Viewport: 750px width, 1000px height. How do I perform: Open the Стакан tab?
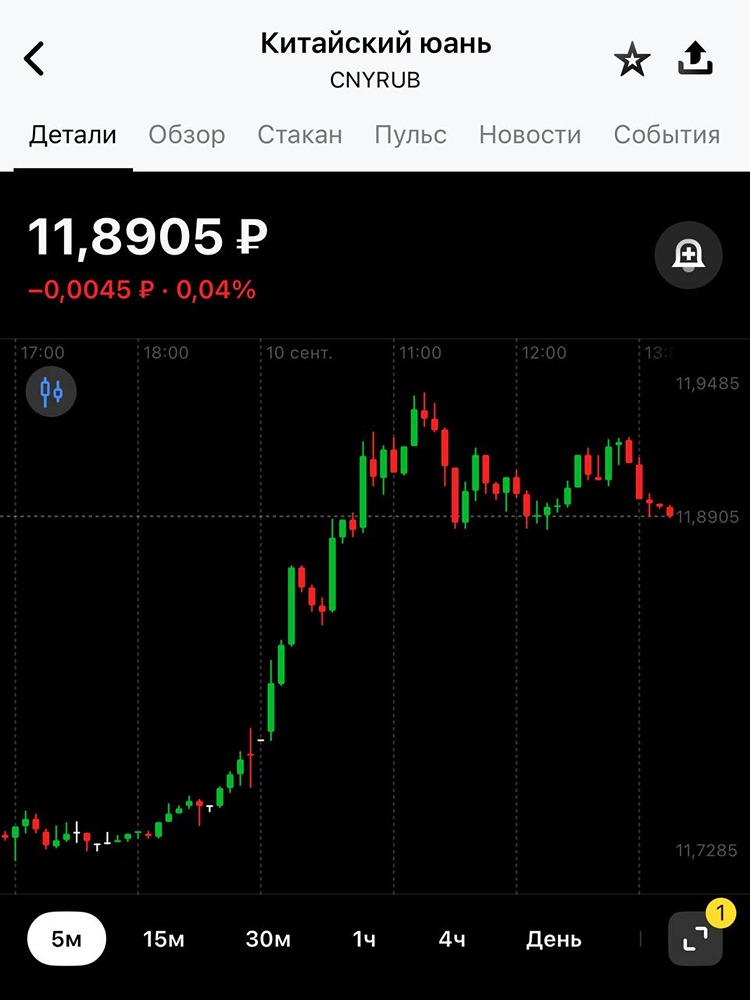300,135
